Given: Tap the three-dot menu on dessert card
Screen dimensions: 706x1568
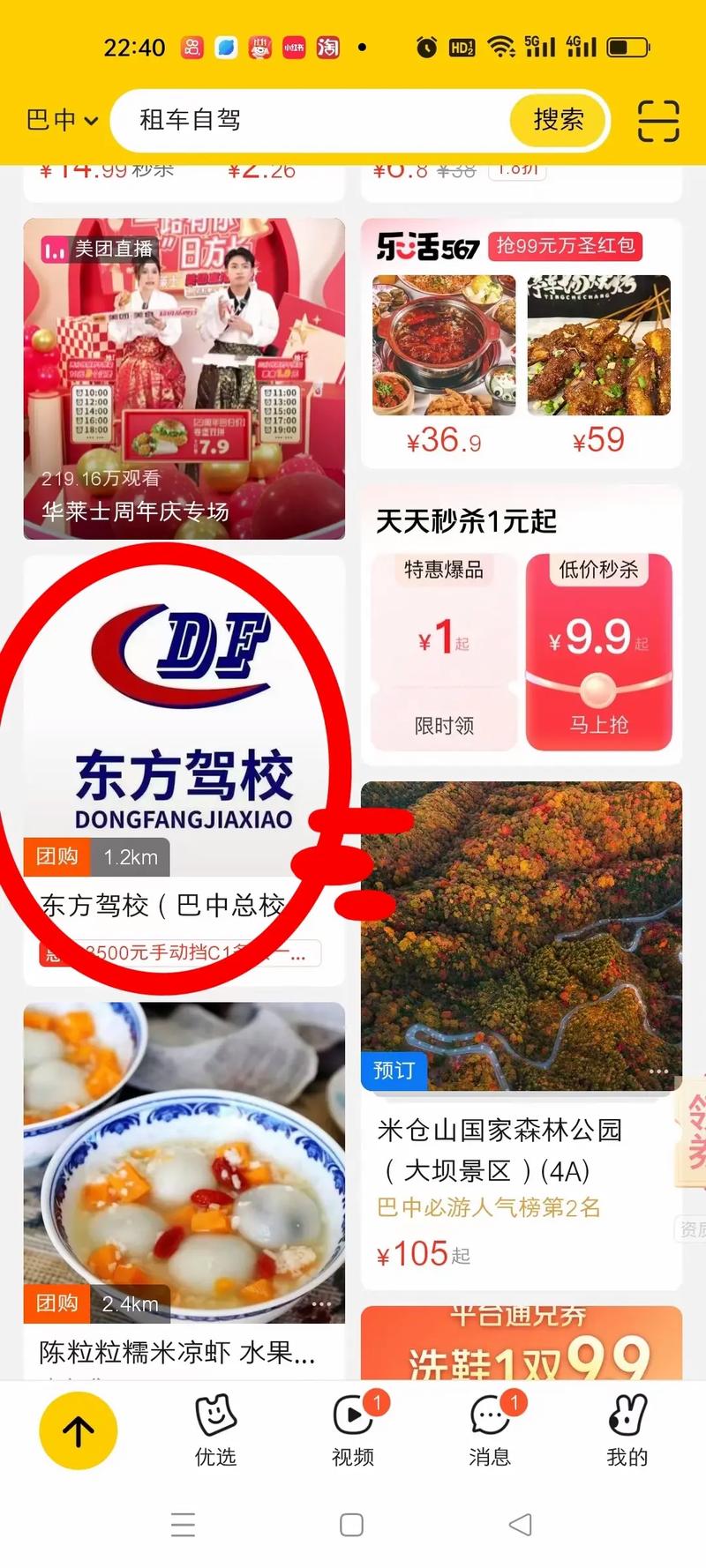Looking at the screenshot, I should pos(321,1303).
